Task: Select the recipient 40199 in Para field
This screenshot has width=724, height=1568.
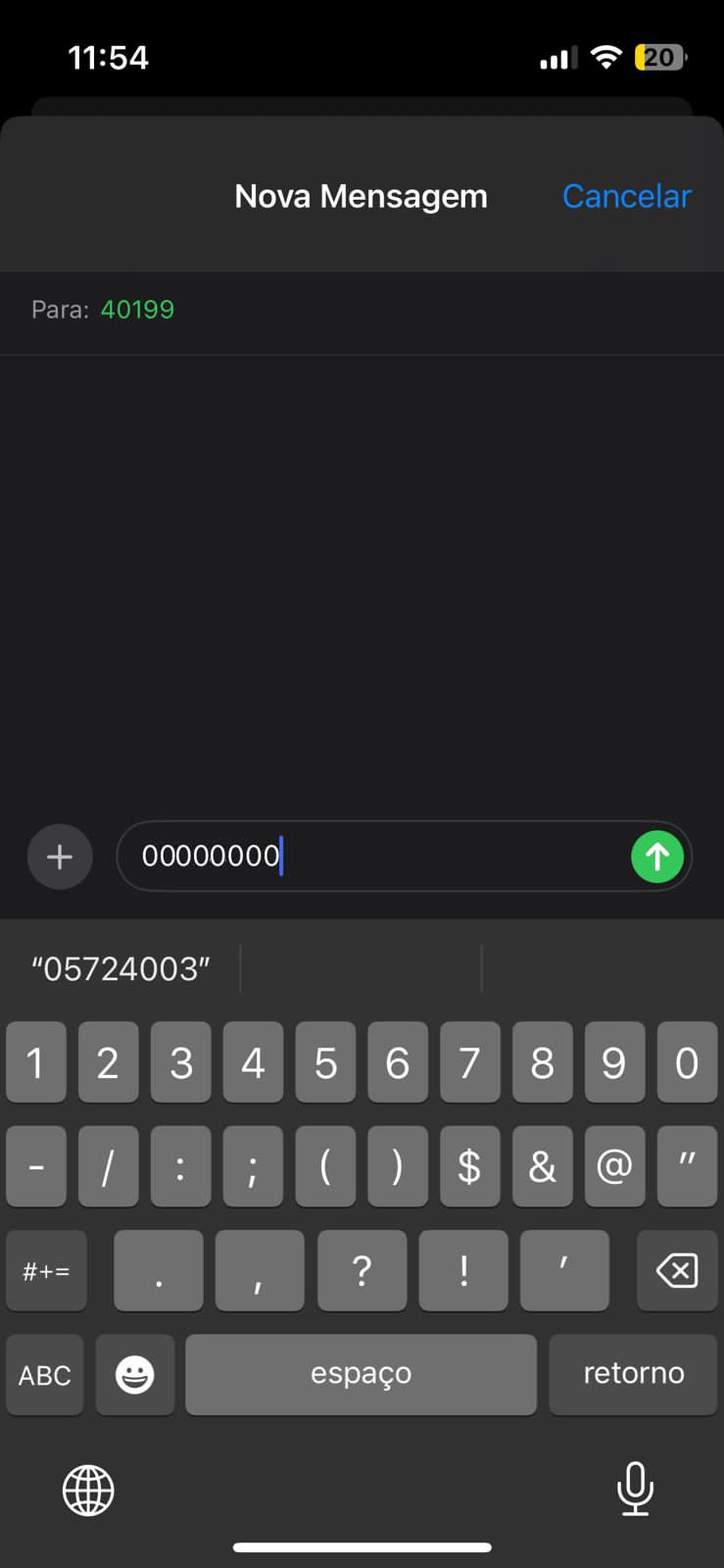Action: coord(137,310)
